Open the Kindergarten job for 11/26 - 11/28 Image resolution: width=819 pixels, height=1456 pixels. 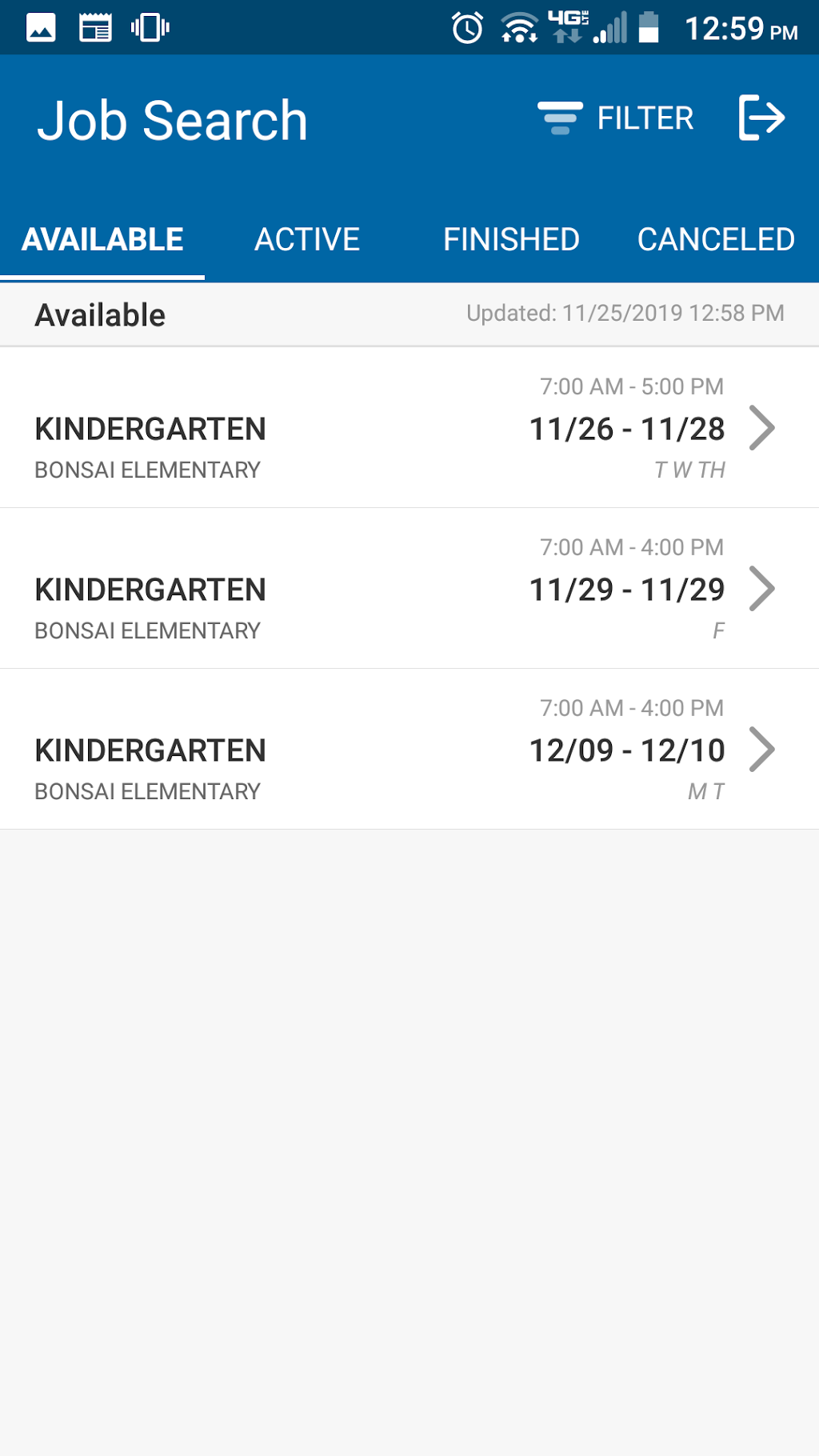(x=409, y=429)
